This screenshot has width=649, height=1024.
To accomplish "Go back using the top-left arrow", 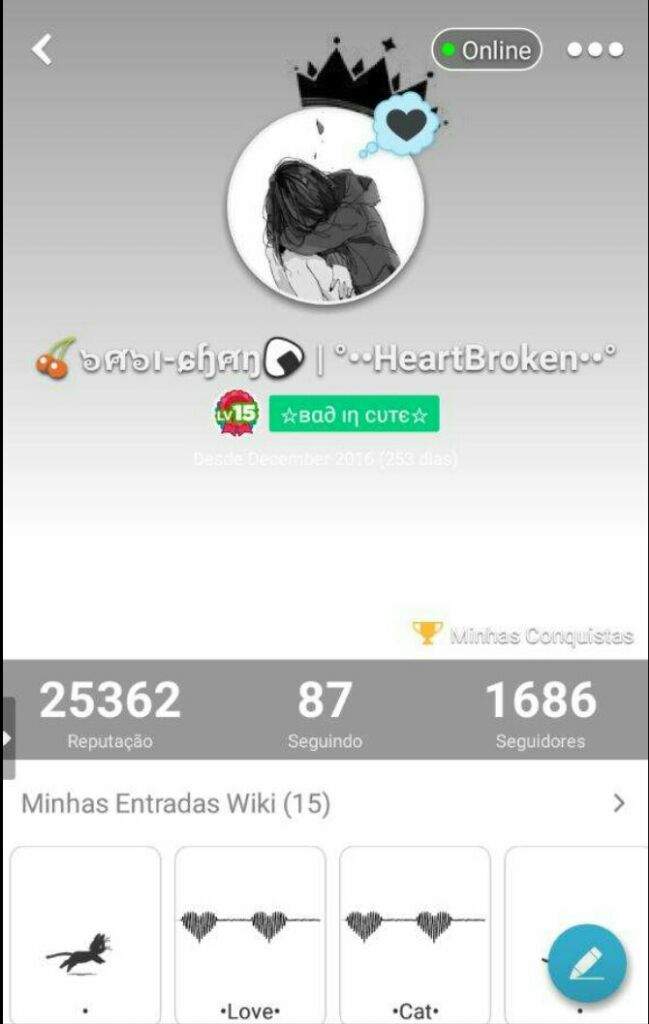I will 41,49.
